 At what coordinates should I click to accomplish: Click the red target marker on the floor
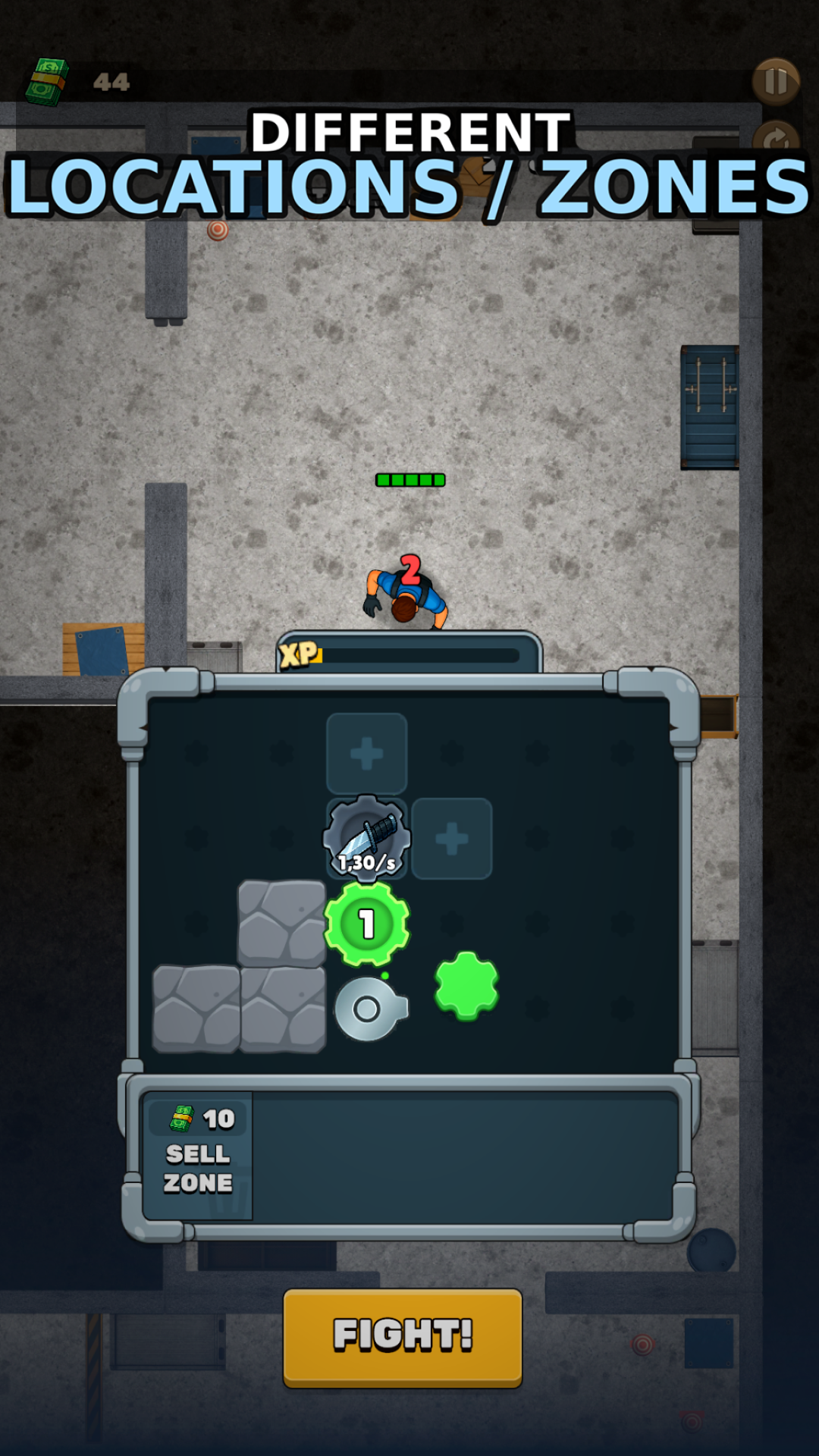pyautogui.click(x=218, y=229)
